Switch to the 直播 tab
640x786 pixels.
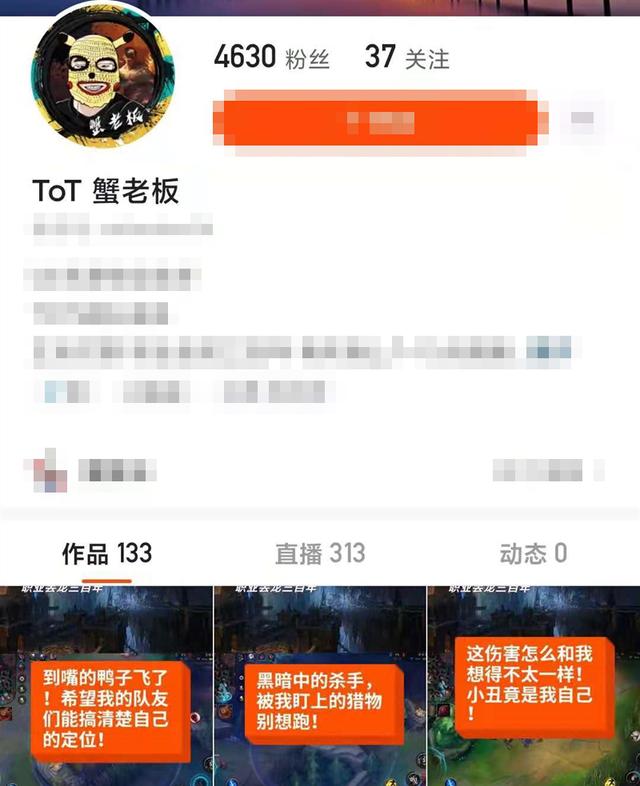click(320, 553)
